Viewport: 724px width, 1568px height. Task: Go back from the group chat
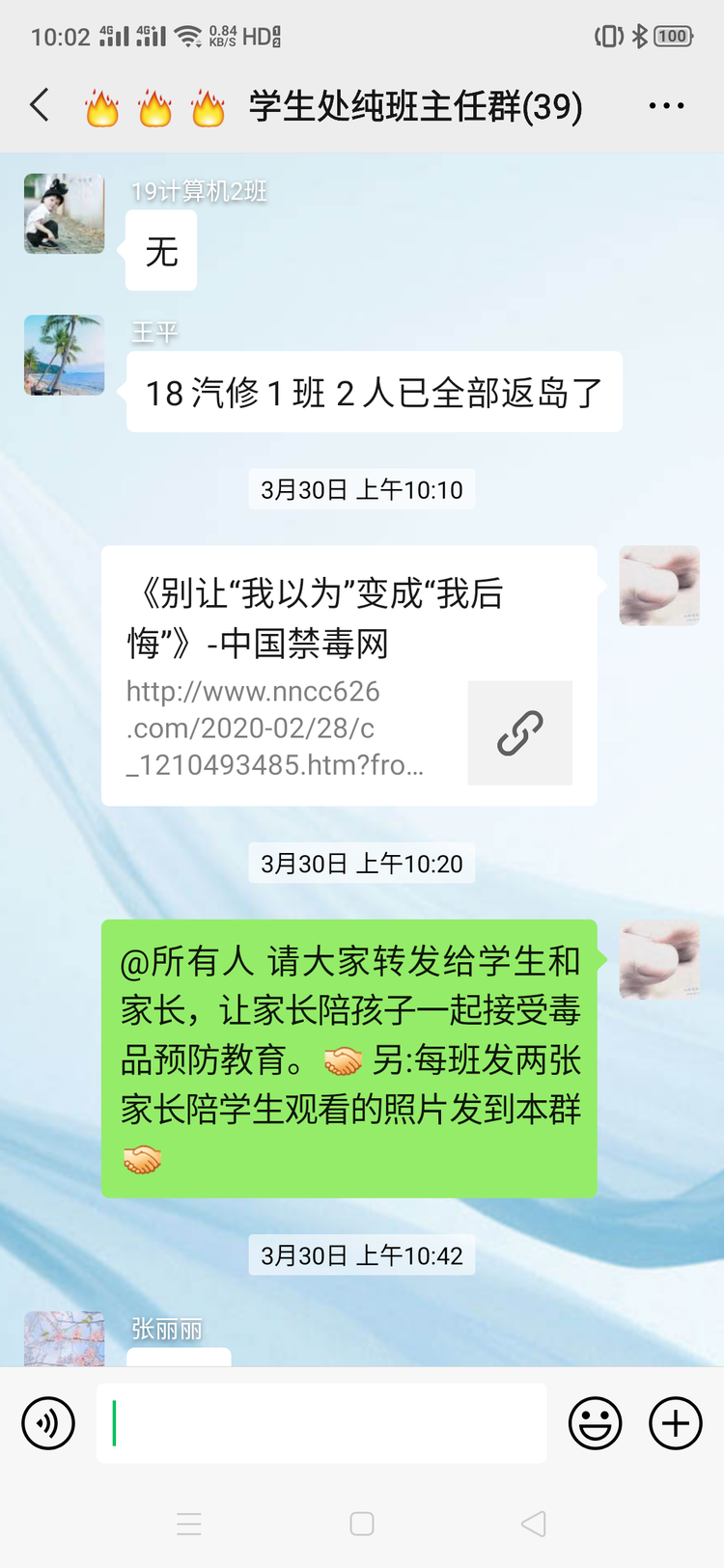tap(41, 105)
